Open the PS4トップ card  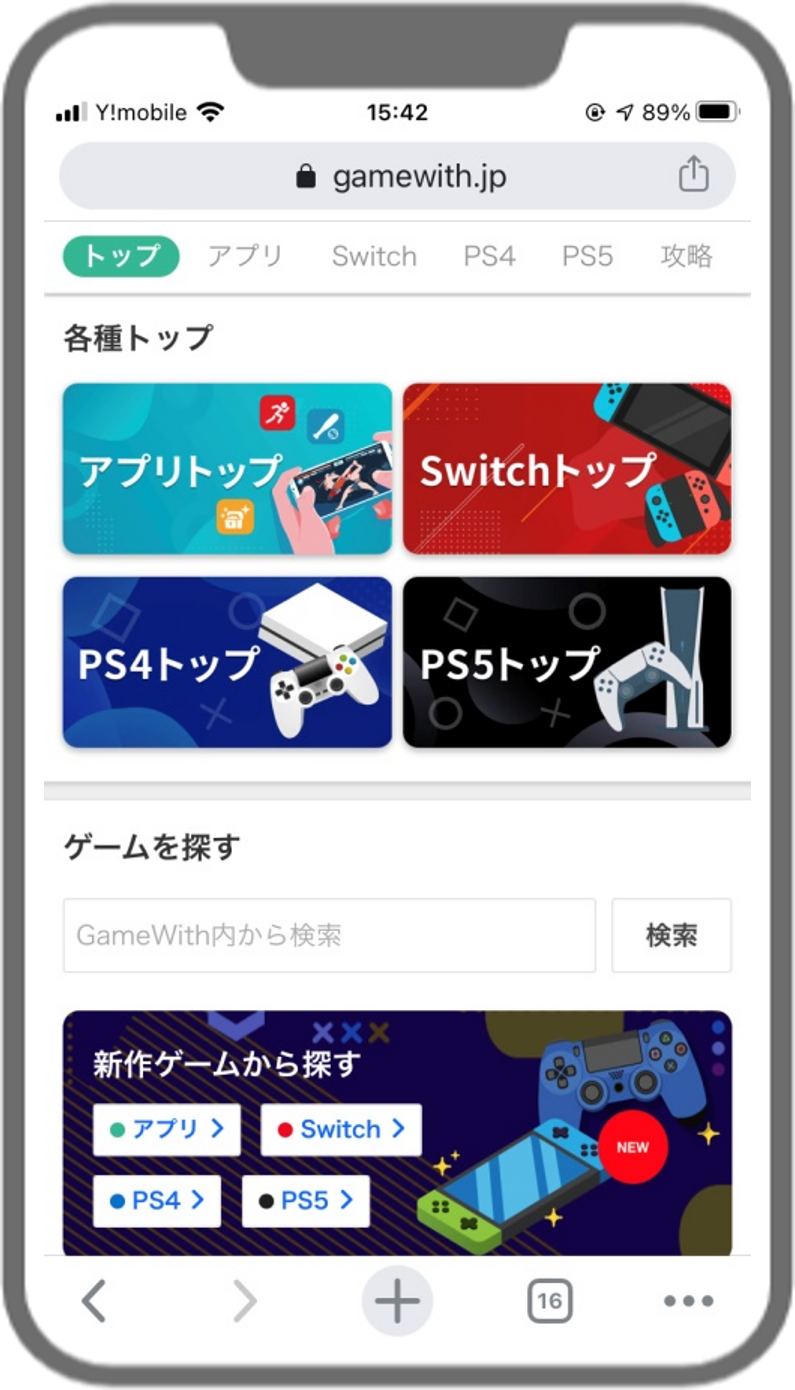point(227,662)
